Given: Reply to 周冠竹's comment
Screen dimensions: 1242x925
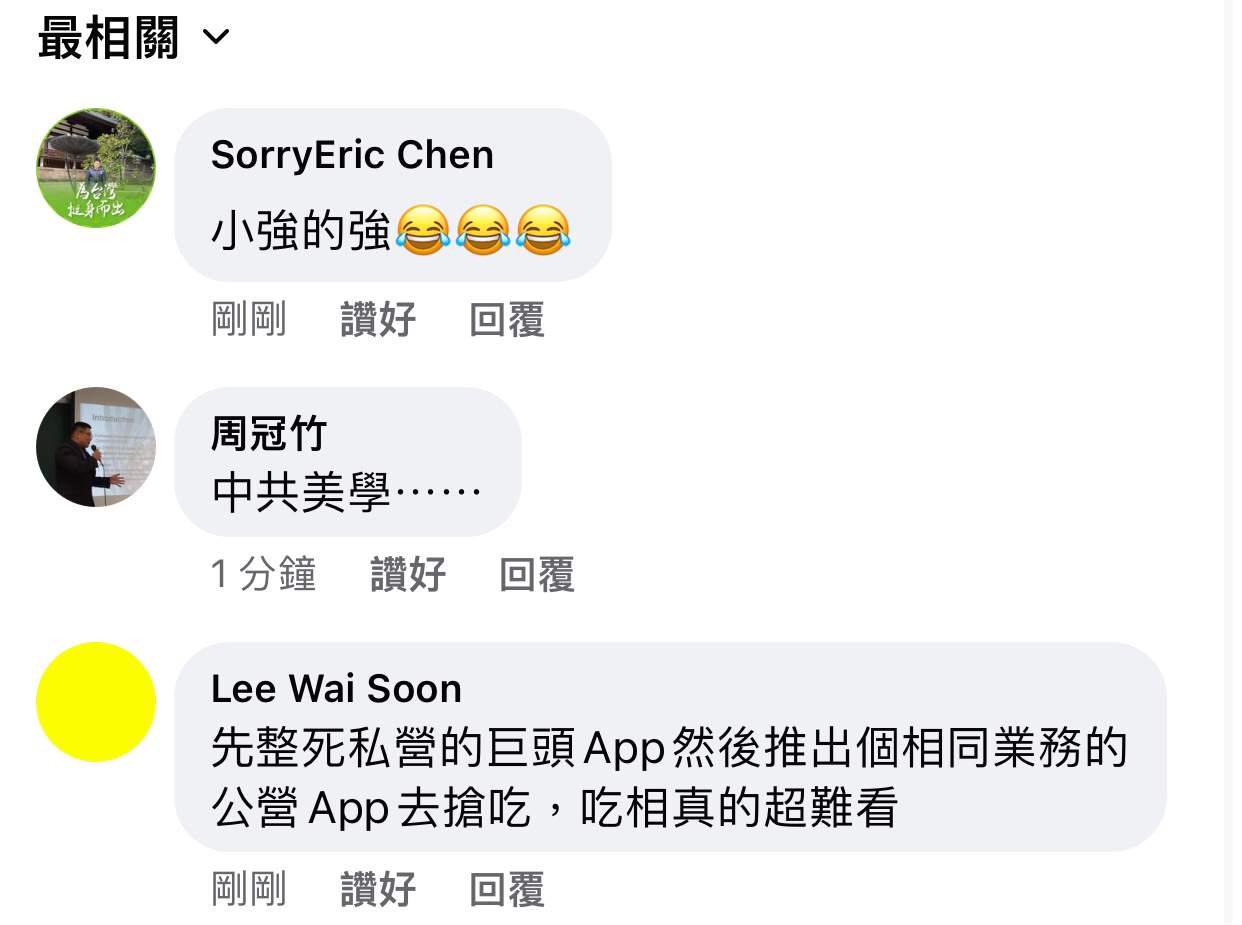Looking at the screenshot, I should 537,575.
